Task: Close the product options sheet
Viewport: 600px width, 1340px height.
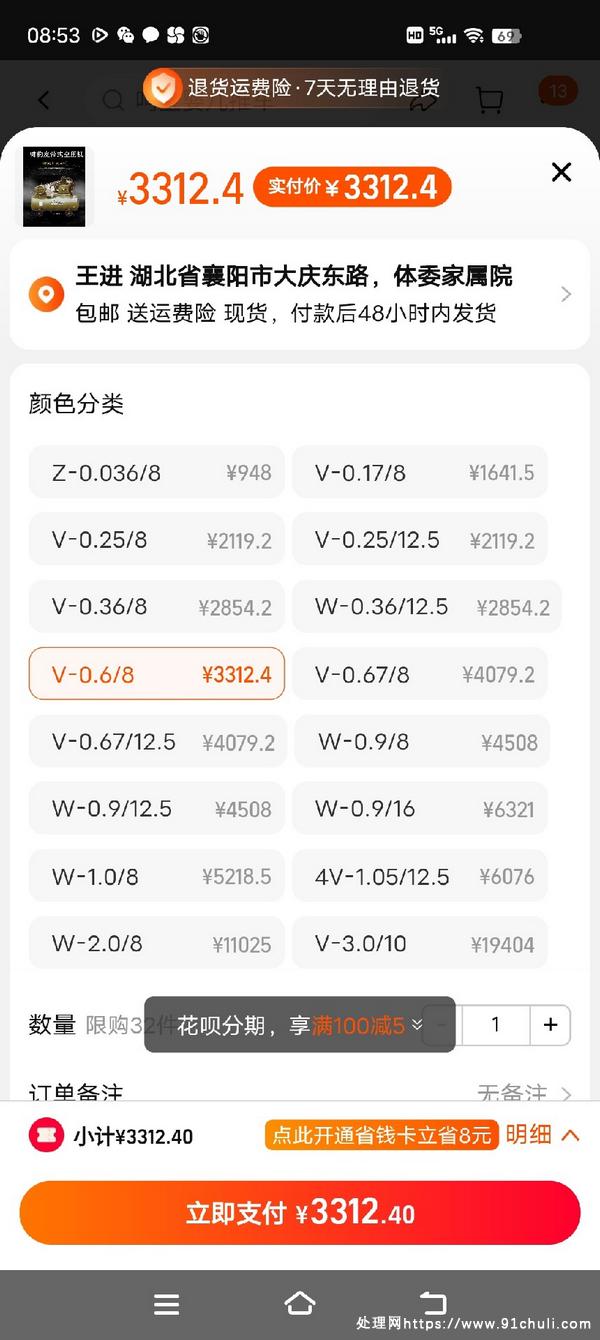Action: pyautogui.click(x=562, y=172)
